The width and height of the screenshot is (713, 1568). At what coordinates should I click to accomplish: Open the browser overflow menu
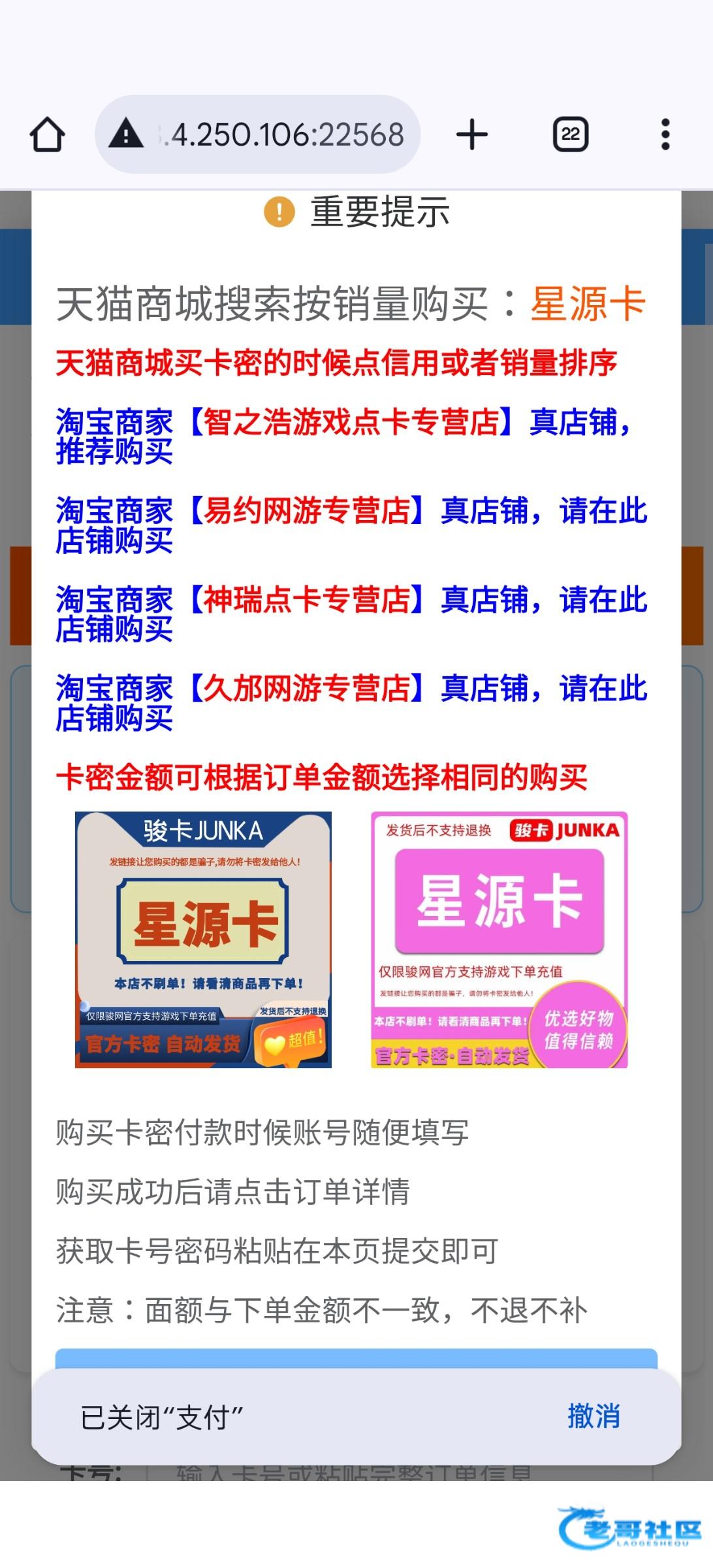pyautogui.click(x=665, y=135)
